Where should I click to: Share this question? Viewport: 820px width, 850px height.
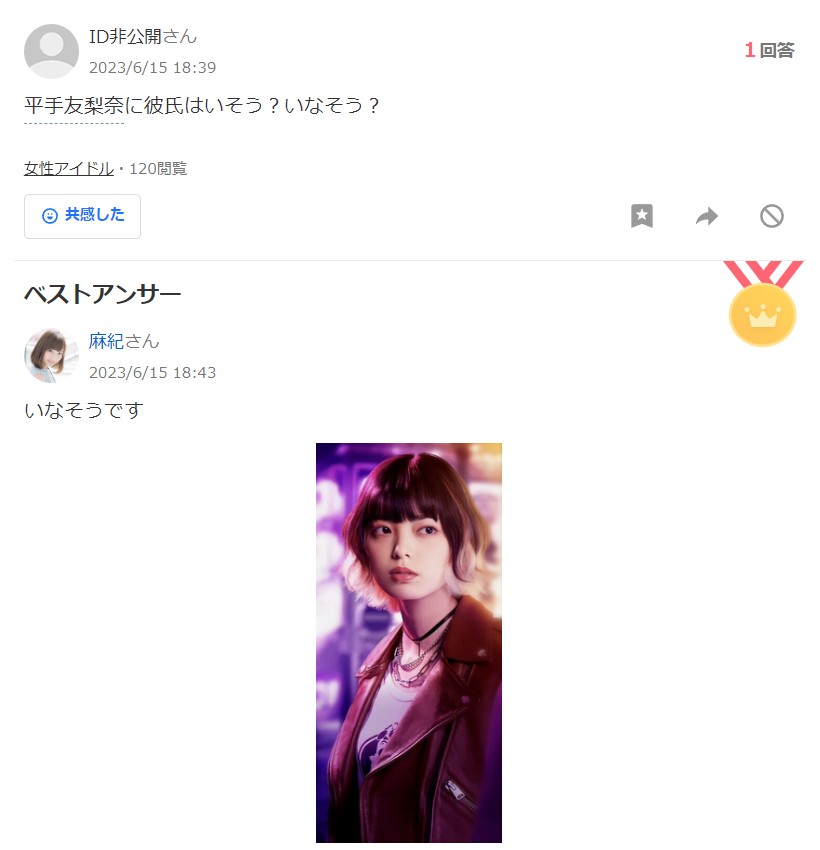pyautogui.click(x=707, y=216)
